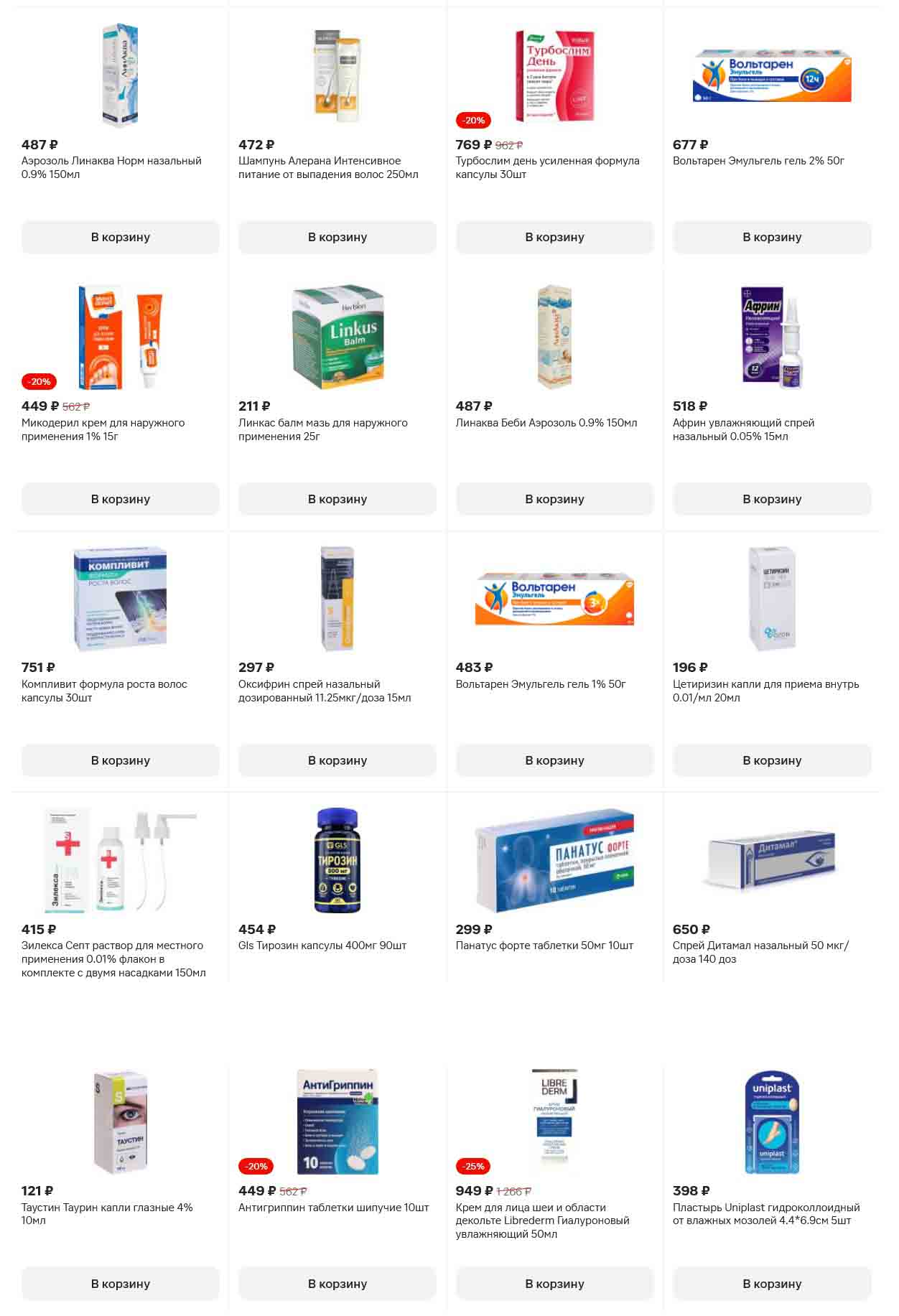The image size is (899, 1316).
Task: Add Линкас балм мазь to cart
Action: click(x=337, y=499)
